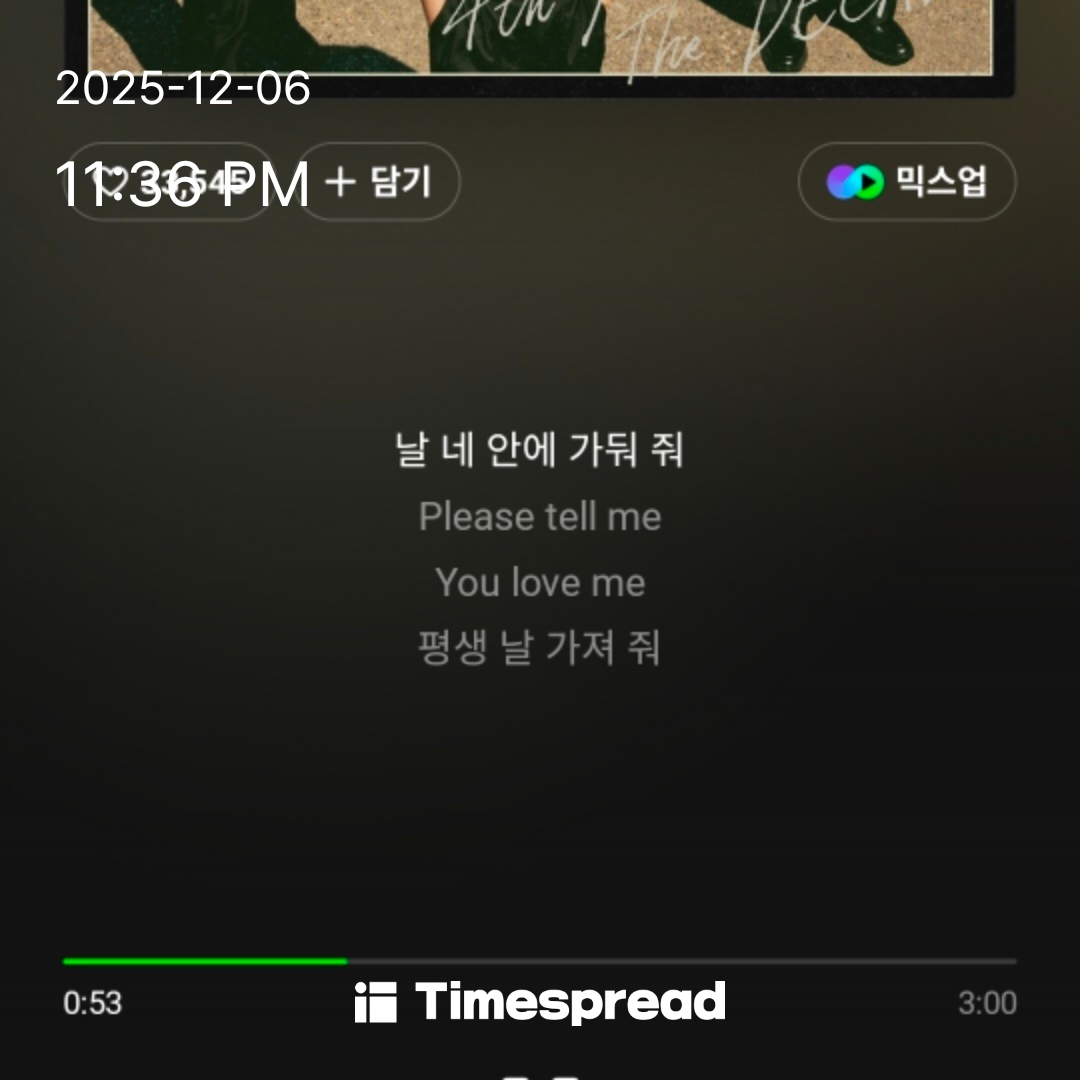The width and height of the screenshot is (1080, 1080).
Task: Open the 믹스업 mix feature
Action: point(907,182)
